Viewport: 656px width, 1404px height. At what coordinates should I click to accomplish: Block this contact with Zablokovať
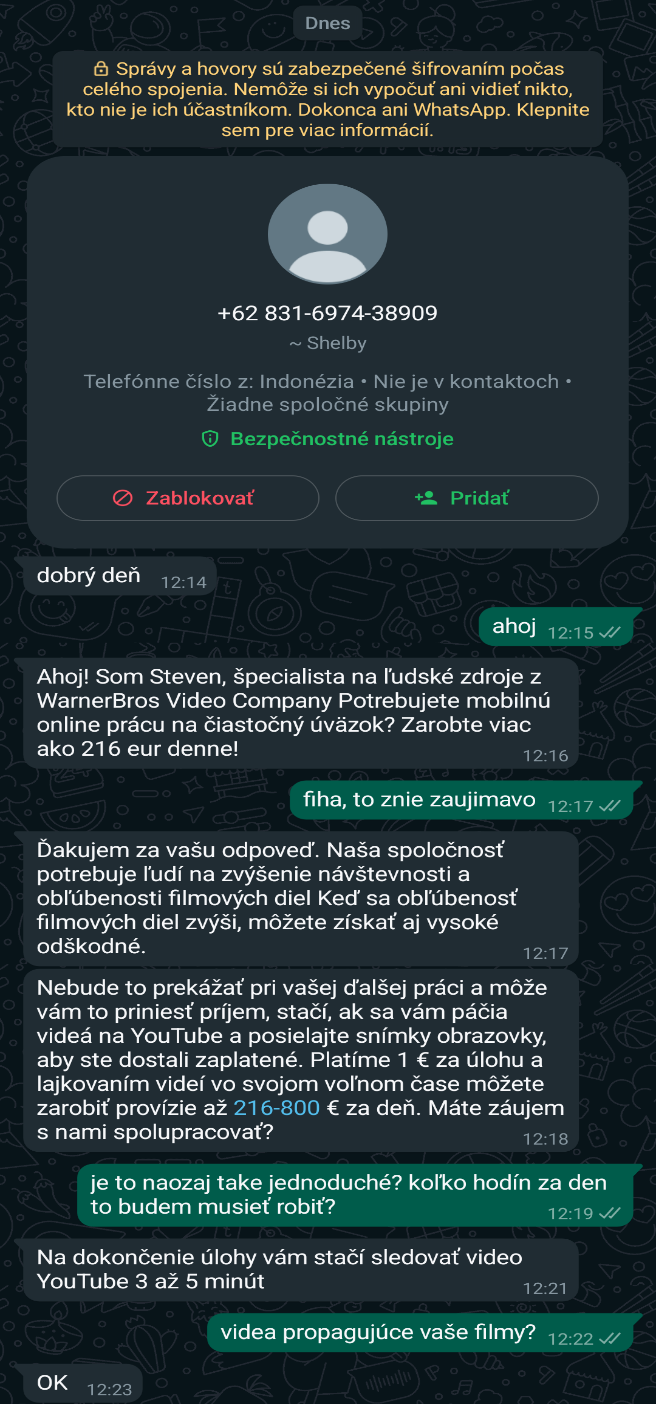pos(187,498)
